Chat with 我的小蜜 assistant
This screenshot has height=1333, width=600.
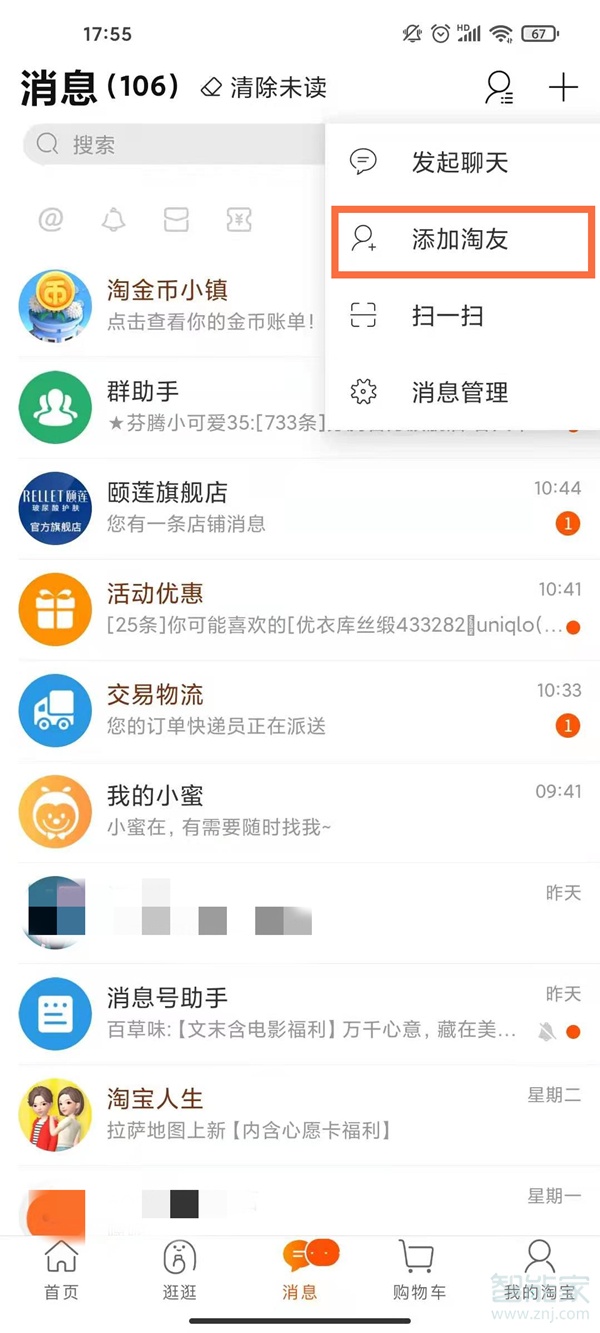point(300,810)
